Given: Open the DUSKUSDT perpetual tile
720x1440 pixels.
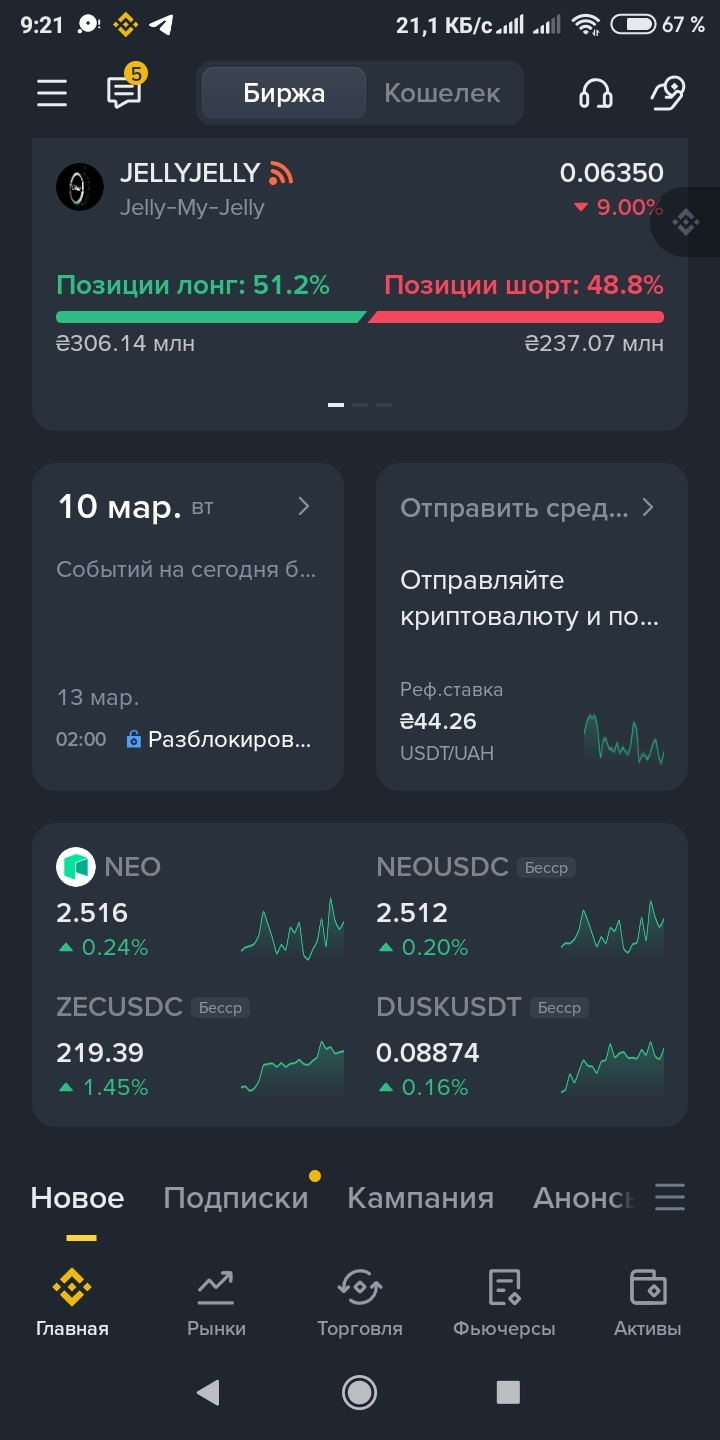Looking at the screenshot, I should coord(520,1045).
